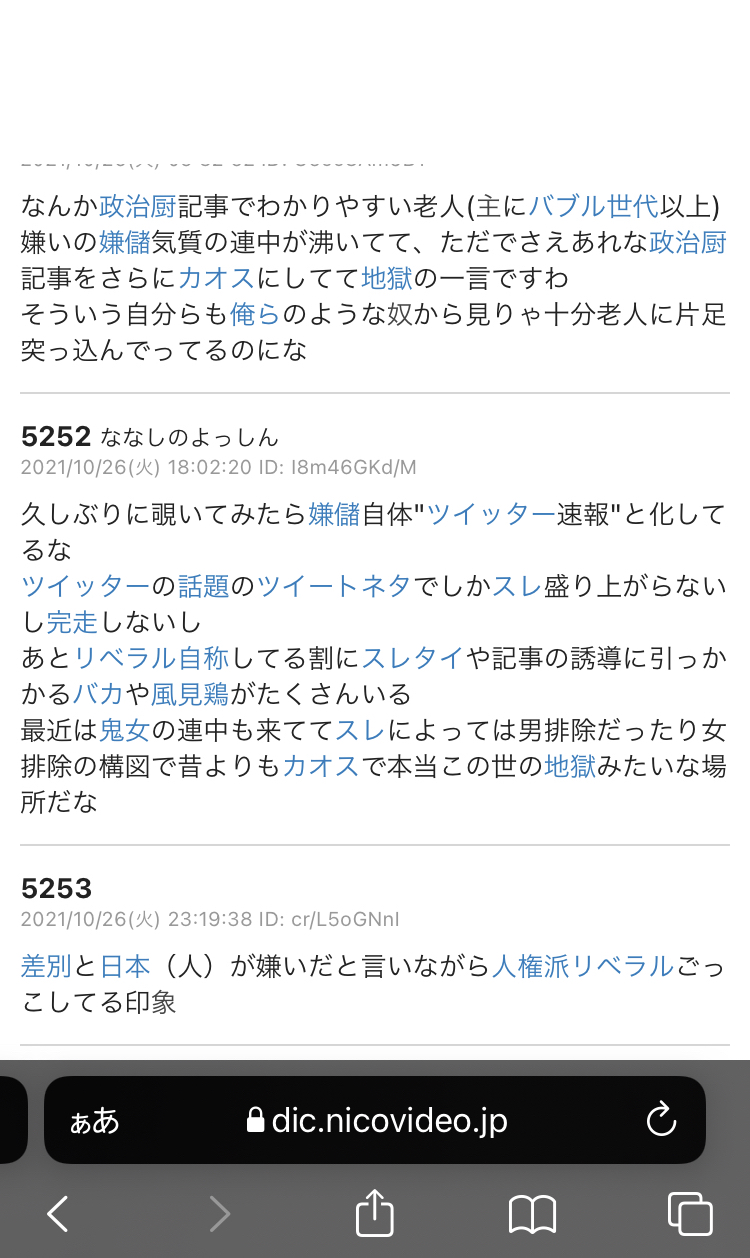Tap the 自称 link

[x=203, y=658]
